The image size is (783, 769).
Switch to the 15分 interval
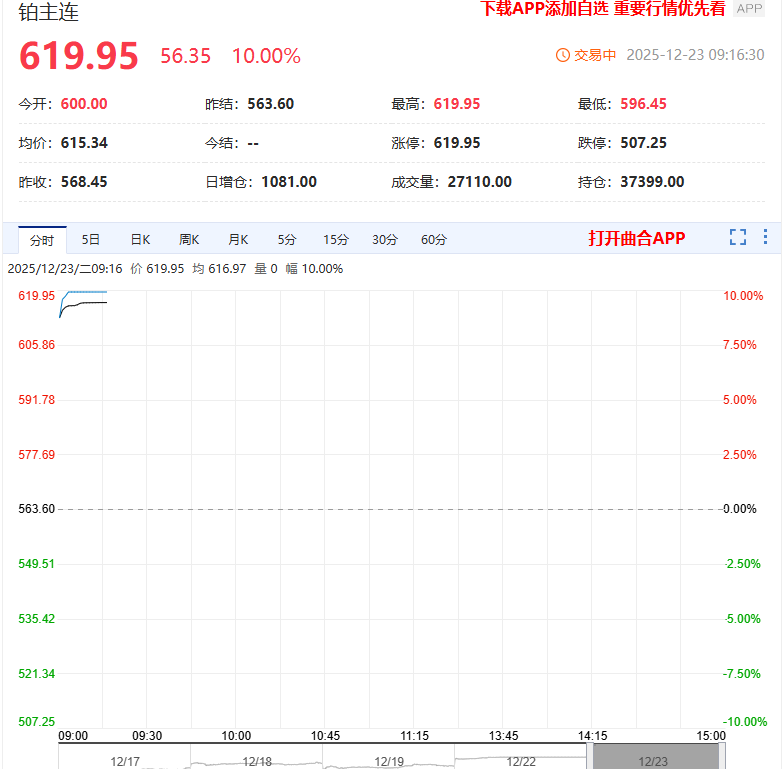[336, 240]
